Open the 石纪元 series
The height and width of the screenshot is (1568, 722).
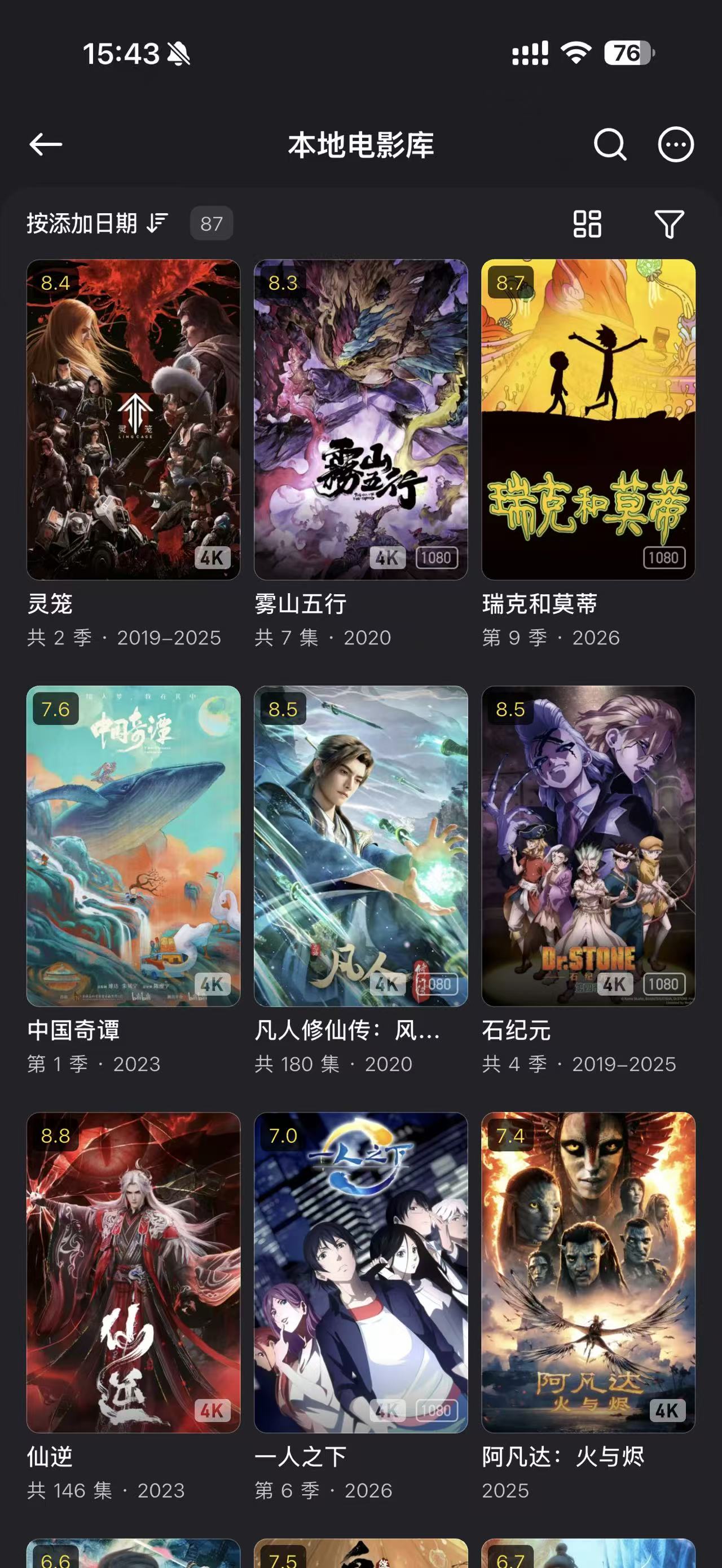pyautogui.click(x=588, y=846)
